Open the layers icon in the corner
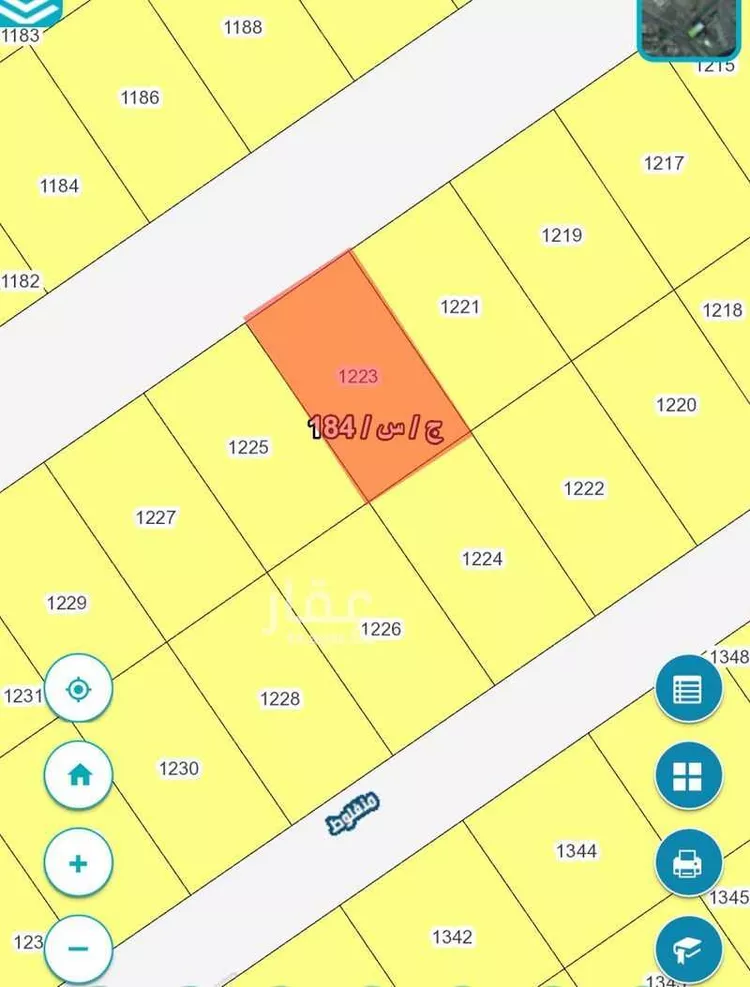Screen dimensions: 750x987 point(28,10)
